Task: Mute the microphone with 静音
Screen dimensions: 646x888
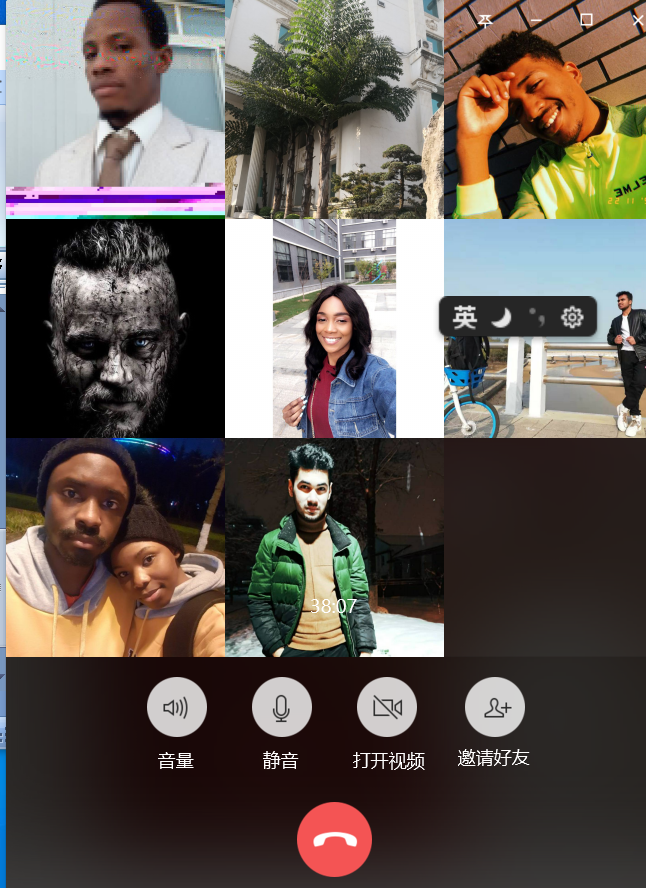Action: 282,708
